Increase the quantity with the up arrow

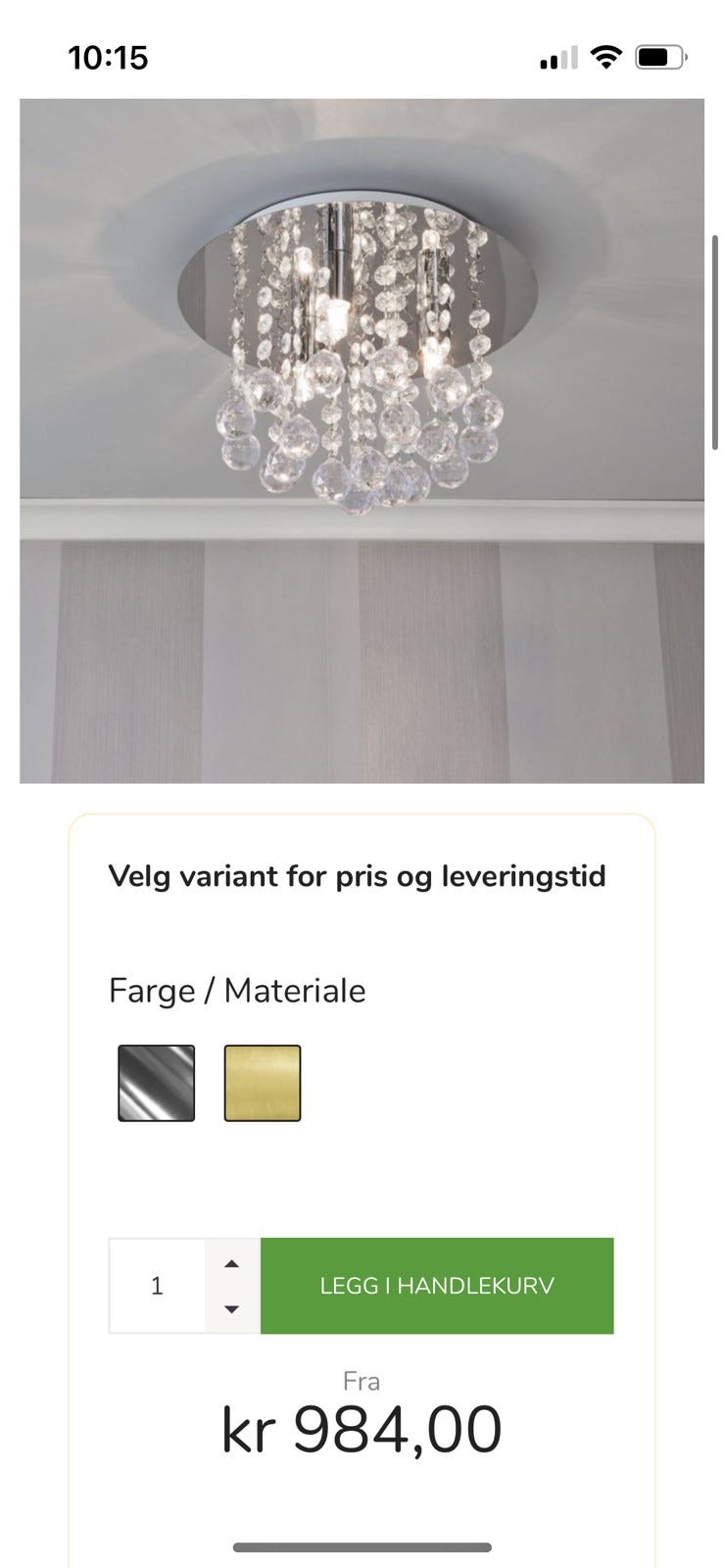pos(231,1263)
